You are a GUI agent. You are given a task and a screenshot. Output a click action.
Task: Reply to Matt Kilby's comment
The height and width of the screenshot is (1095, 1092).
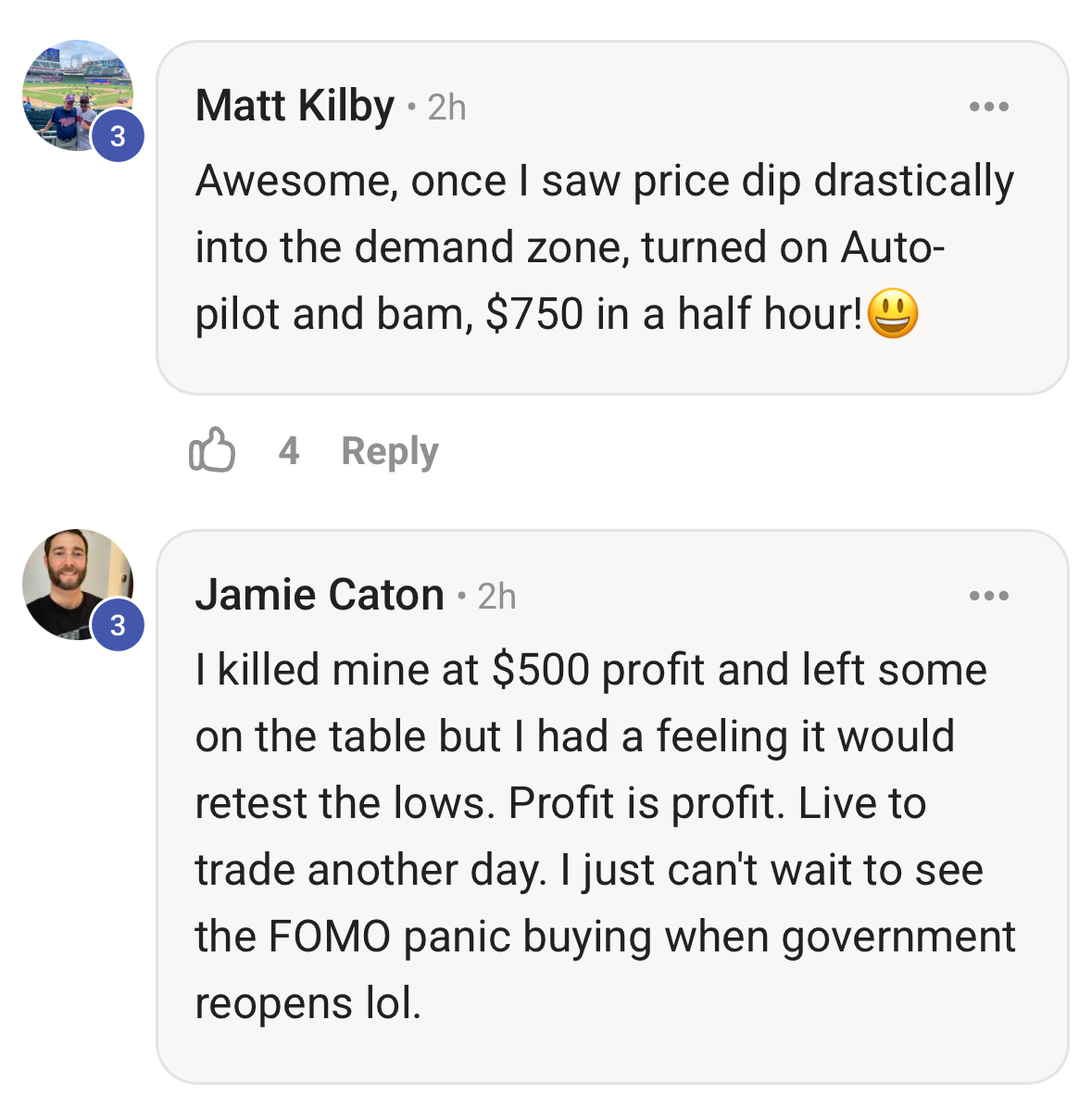click(x=389, y=451)
